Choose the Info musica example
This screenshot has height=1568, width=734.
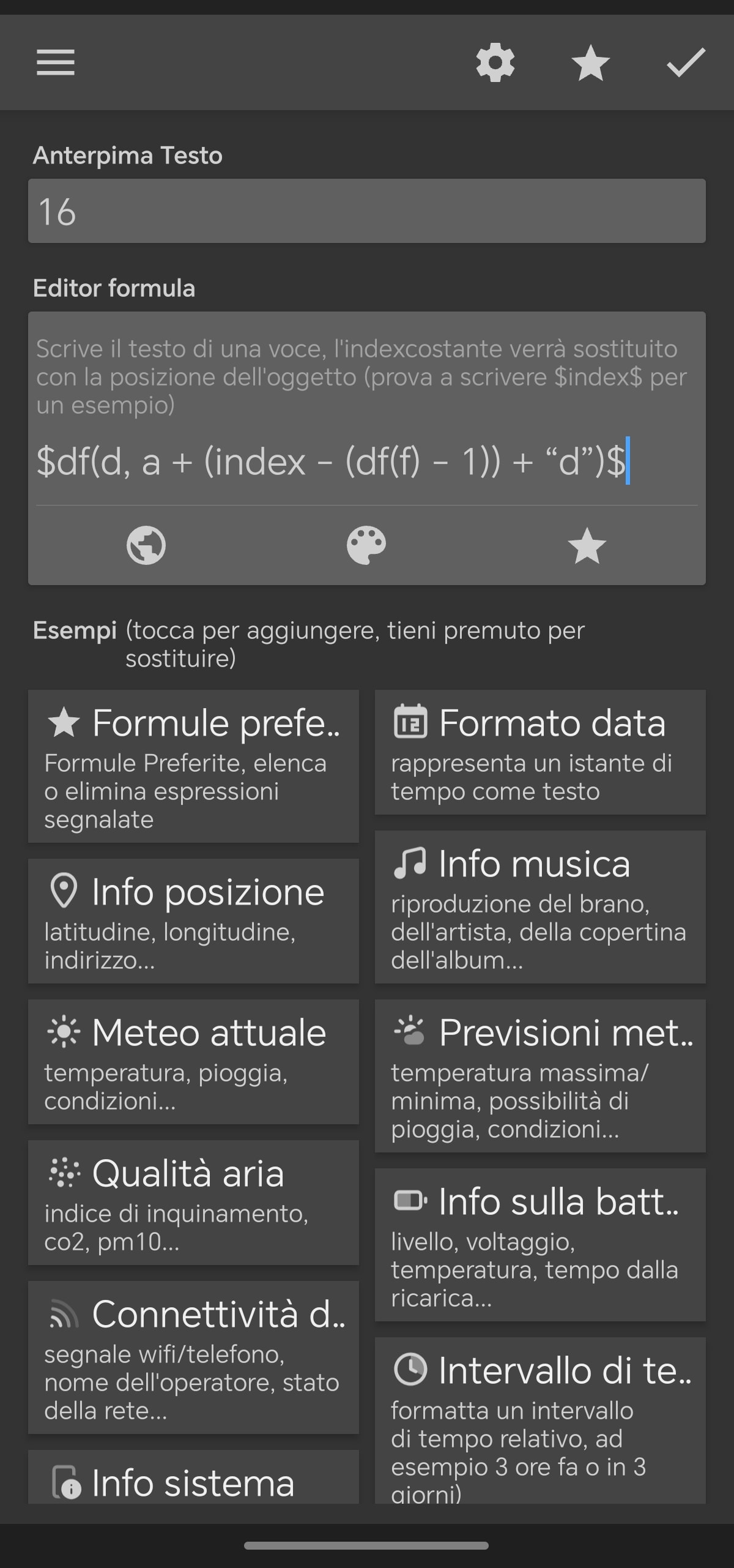(540, 907)
